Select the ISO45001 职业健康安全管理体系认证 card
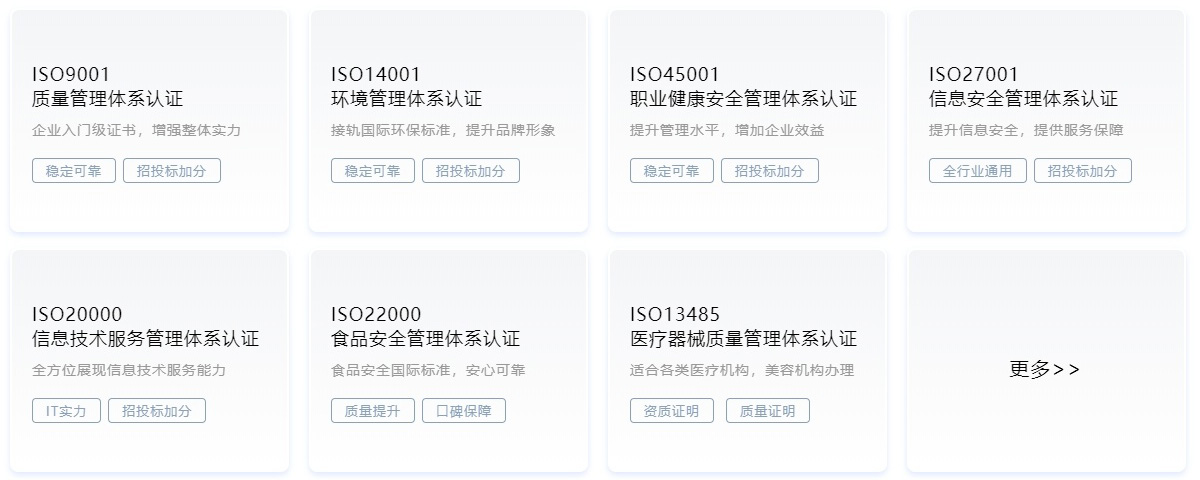The image size is (1200, 480). click(743, 99)
